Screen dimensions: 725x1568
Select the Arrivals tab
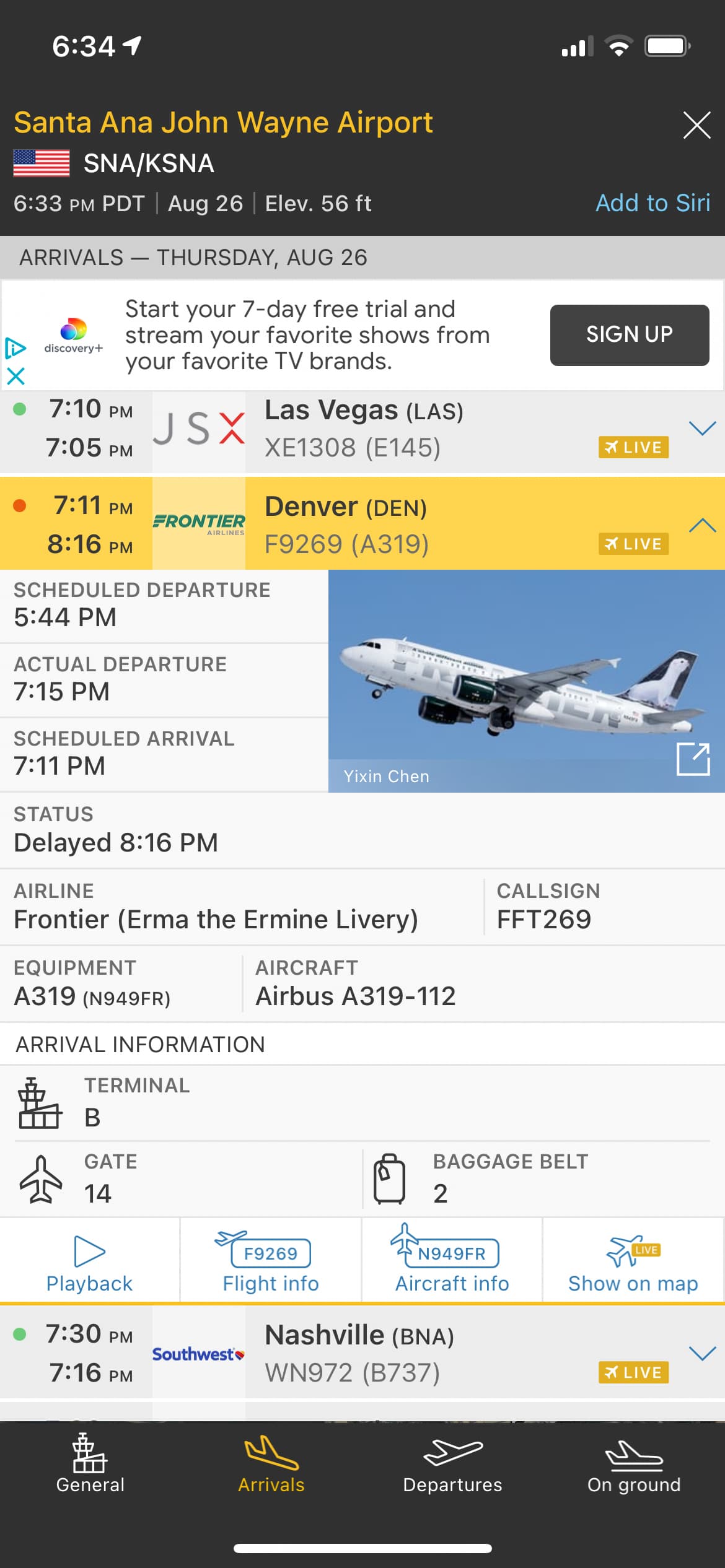pyautogui.click(x=271, y=1464)
